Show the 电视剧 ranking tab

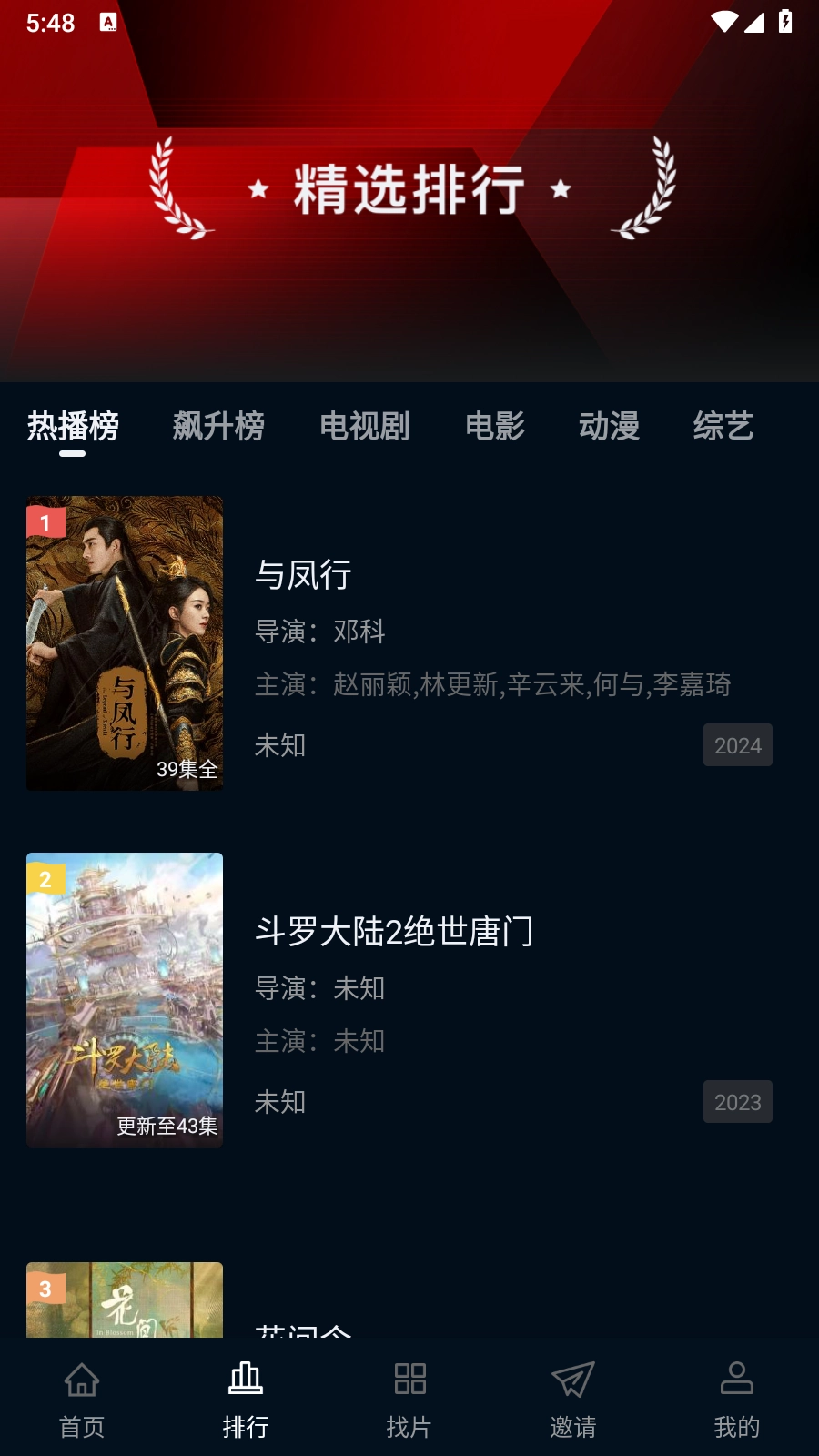[x=364, y=426]
